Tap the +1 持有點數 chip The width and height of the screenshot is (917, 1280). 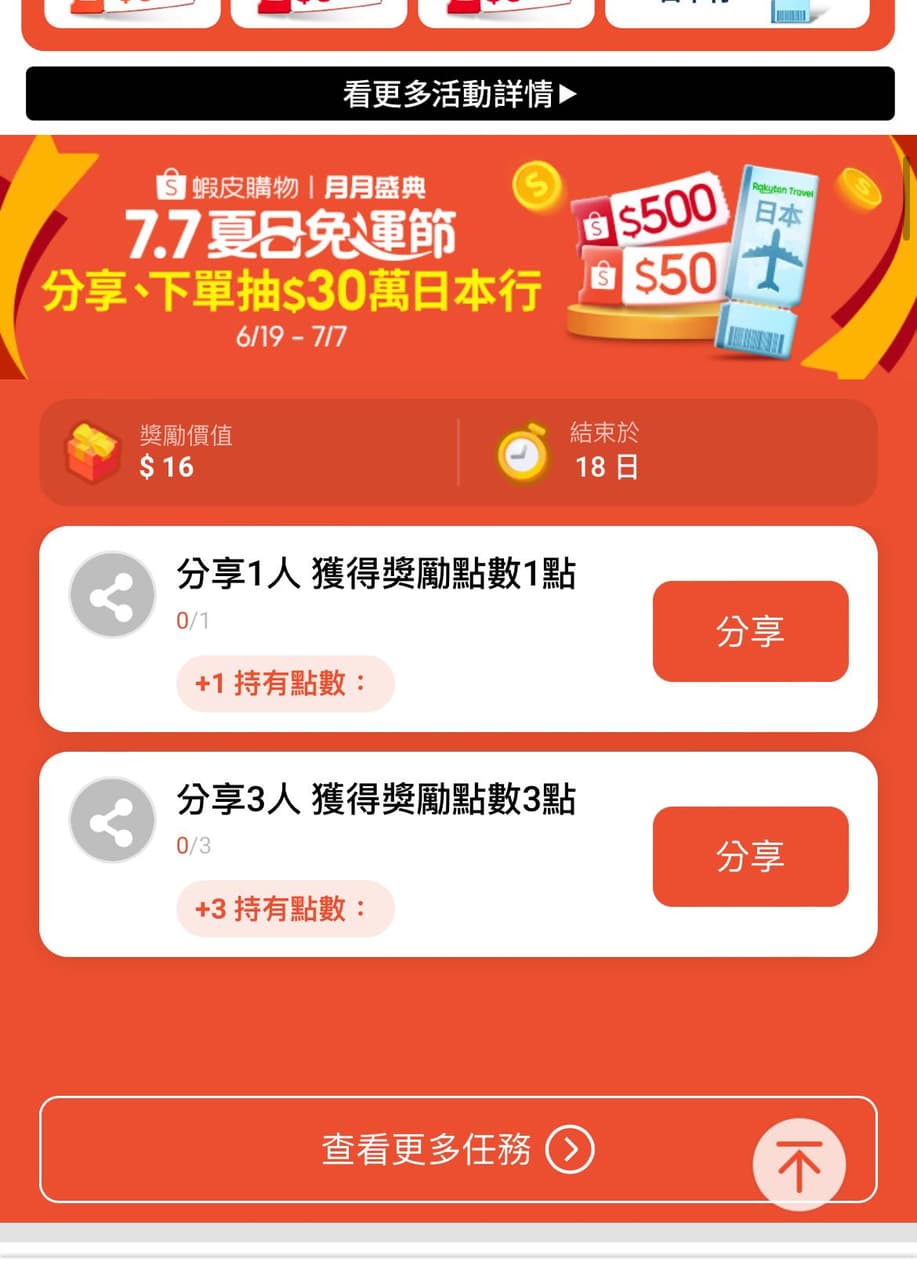click(285, 683)
